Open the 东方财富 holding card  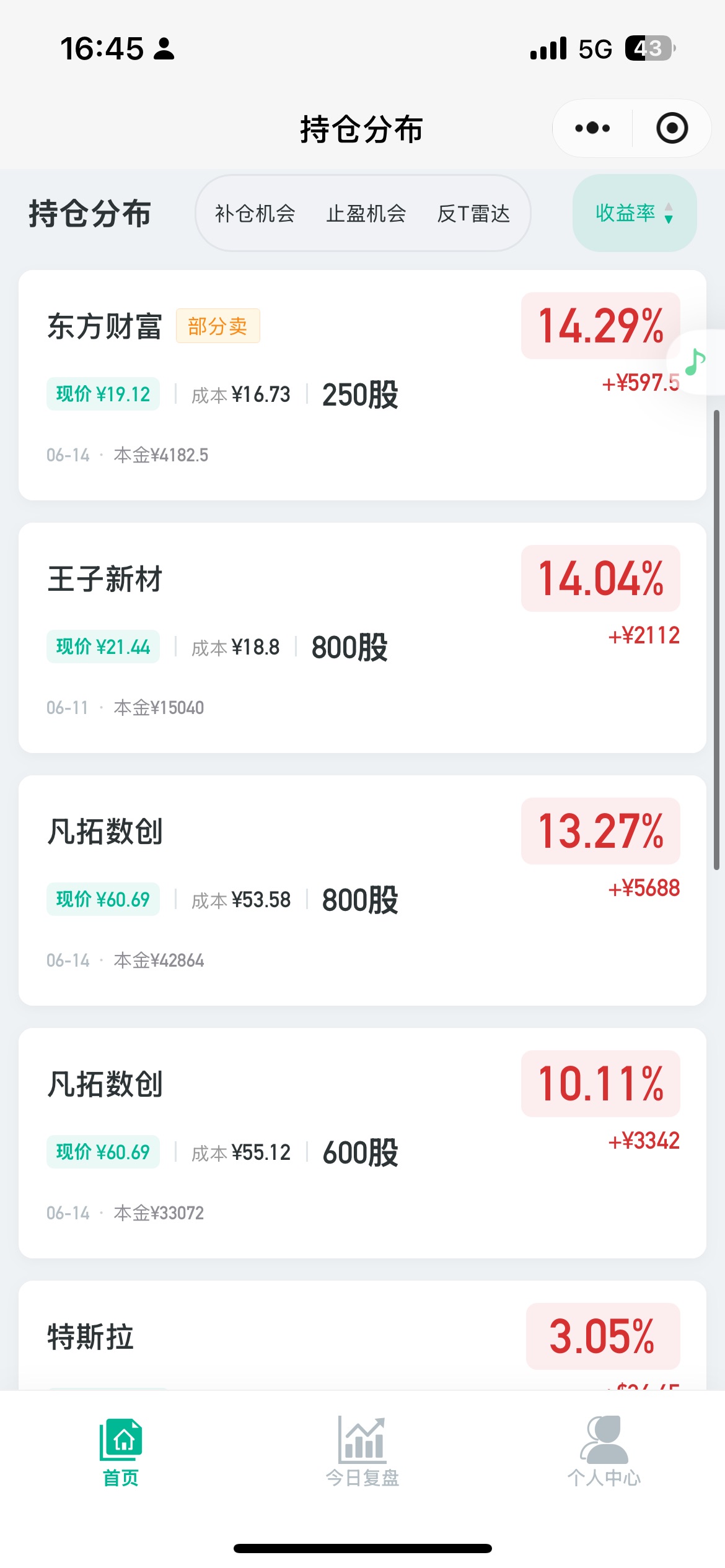362,385
